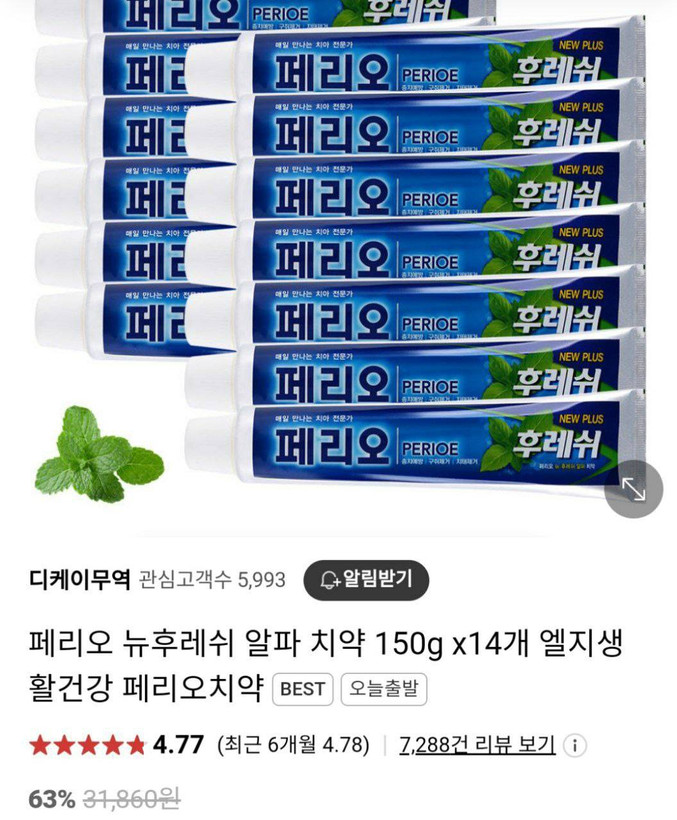This screenshot has width=677, height=820.
Task: Open the 디케이무역 store page
Action: pyautogui.click(x=80, y=579)
